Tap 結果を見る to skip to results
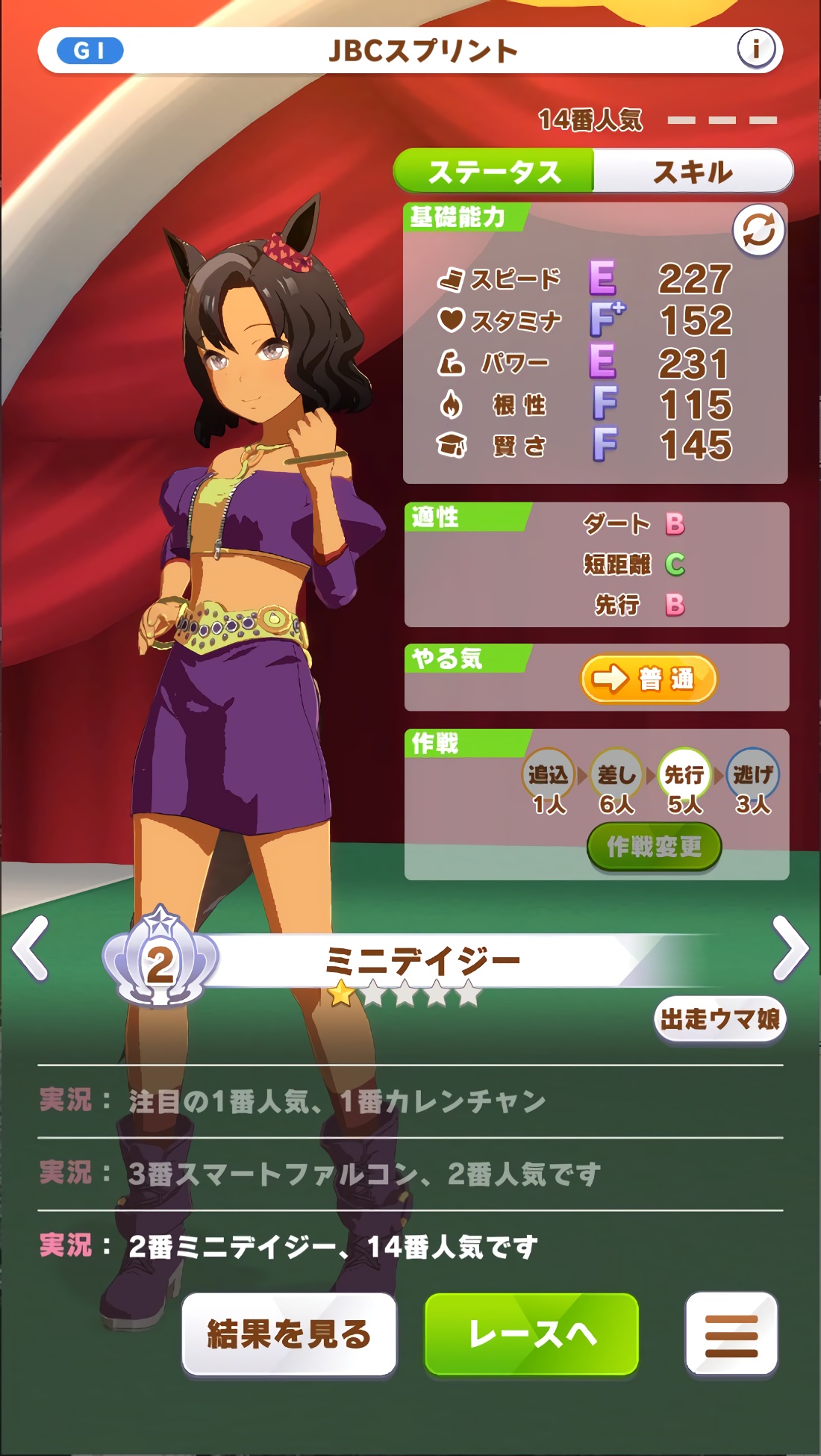821x1456 pixels. 289,1334
